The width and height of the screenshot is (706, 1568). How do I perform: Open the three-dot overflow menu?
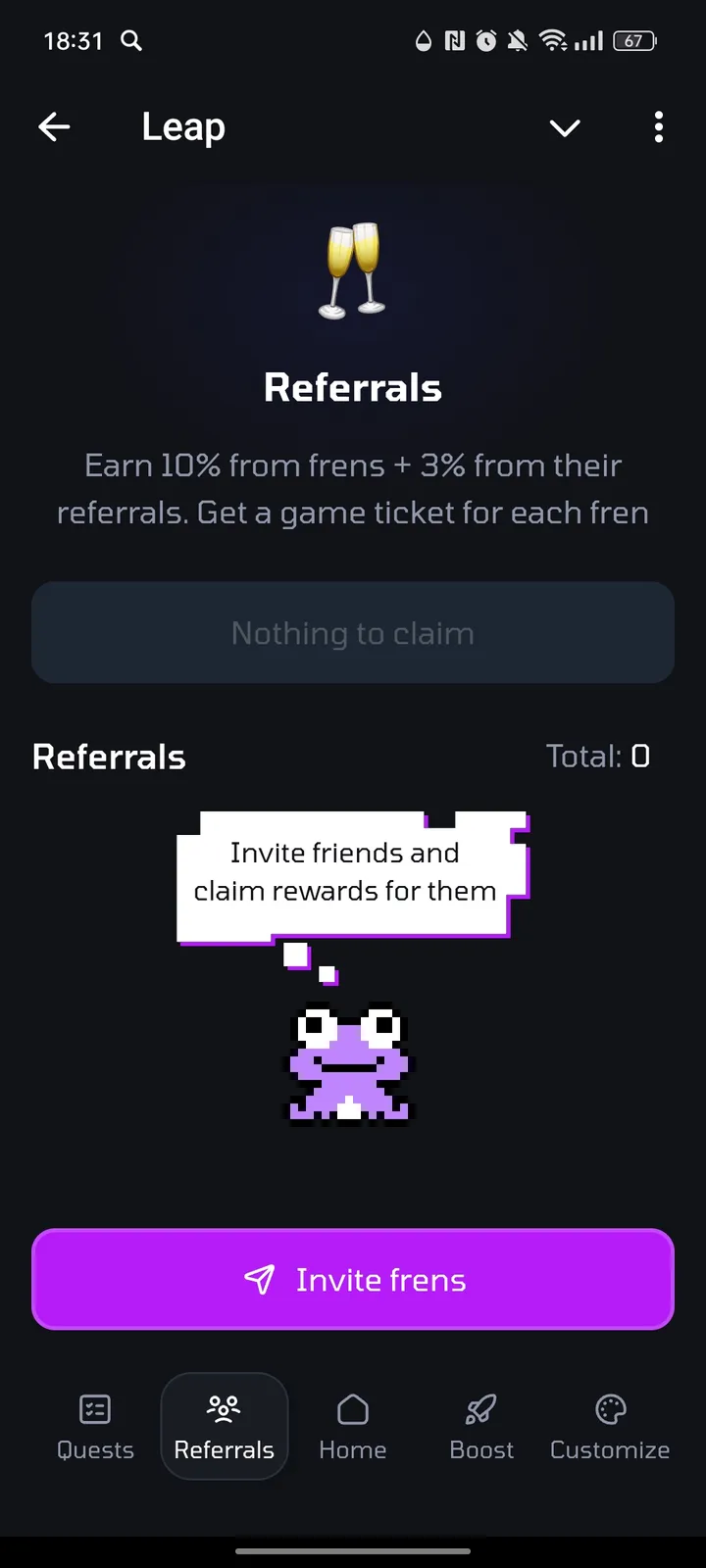(658, 127)
